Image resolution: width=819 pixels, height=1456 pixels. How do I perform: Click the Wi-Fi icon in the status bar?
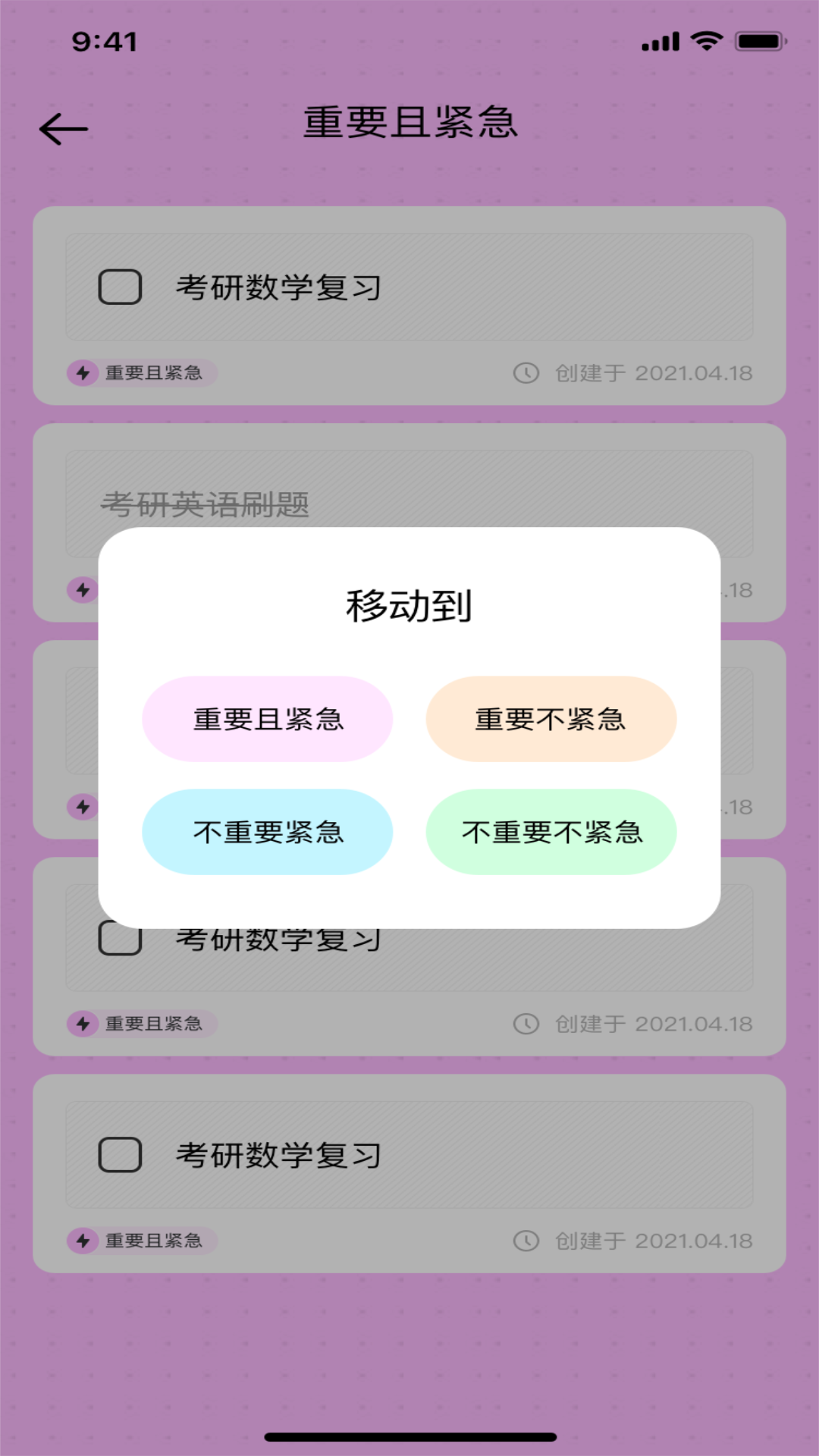(707, 42)
